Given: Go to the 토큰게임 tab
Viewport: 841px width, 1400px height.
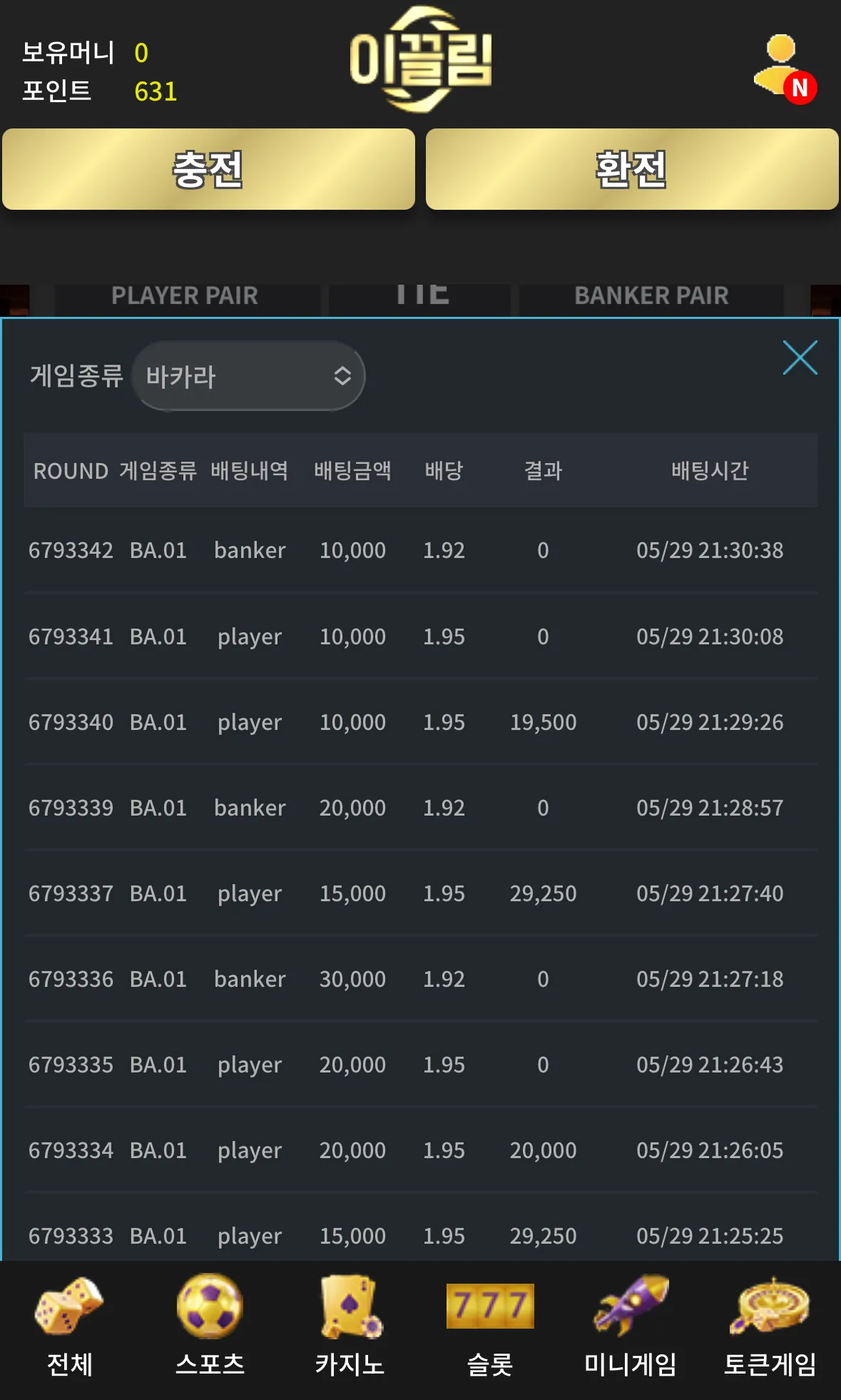Looking at the screenshot, I should coord(770,1327).
